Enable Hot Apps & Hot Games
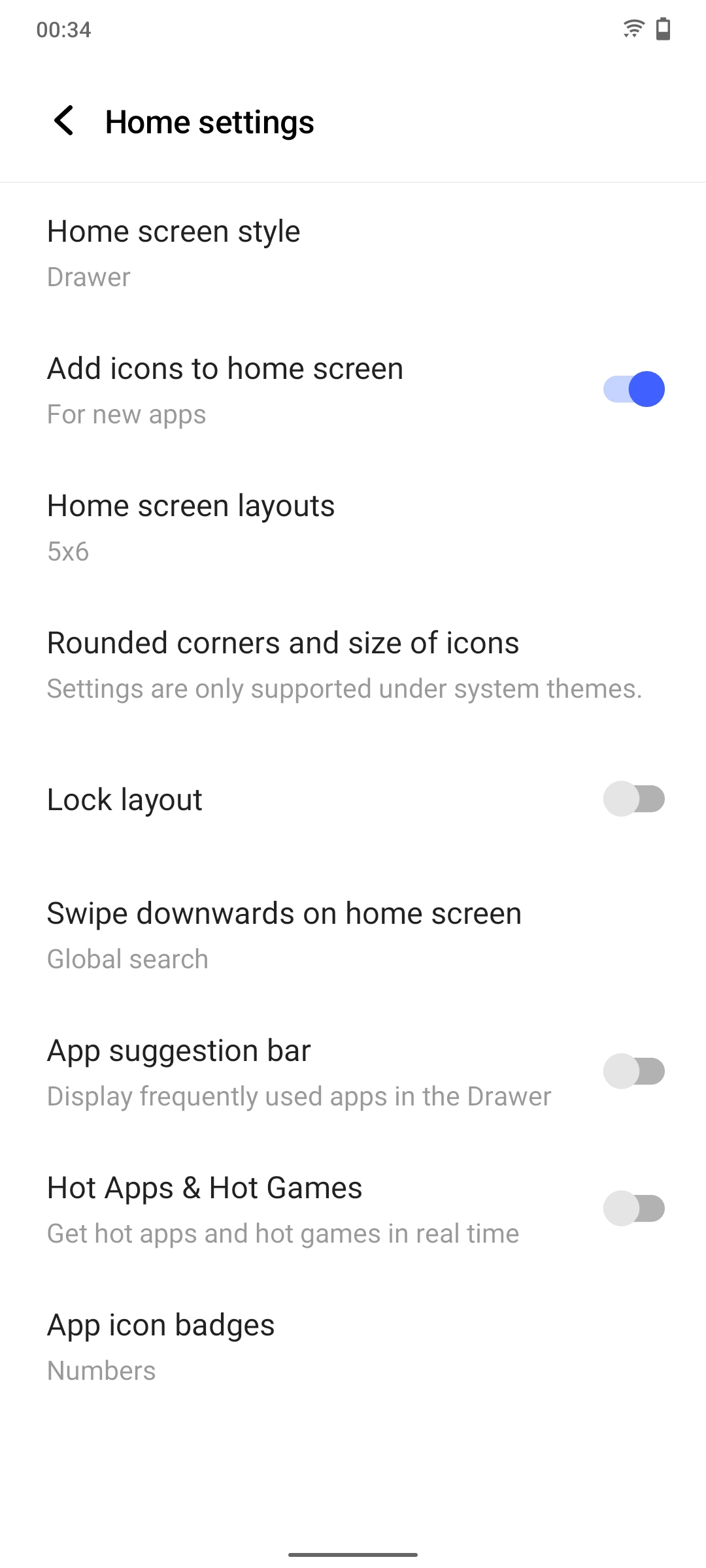 pyautogui.click(x=633, y=1209)
